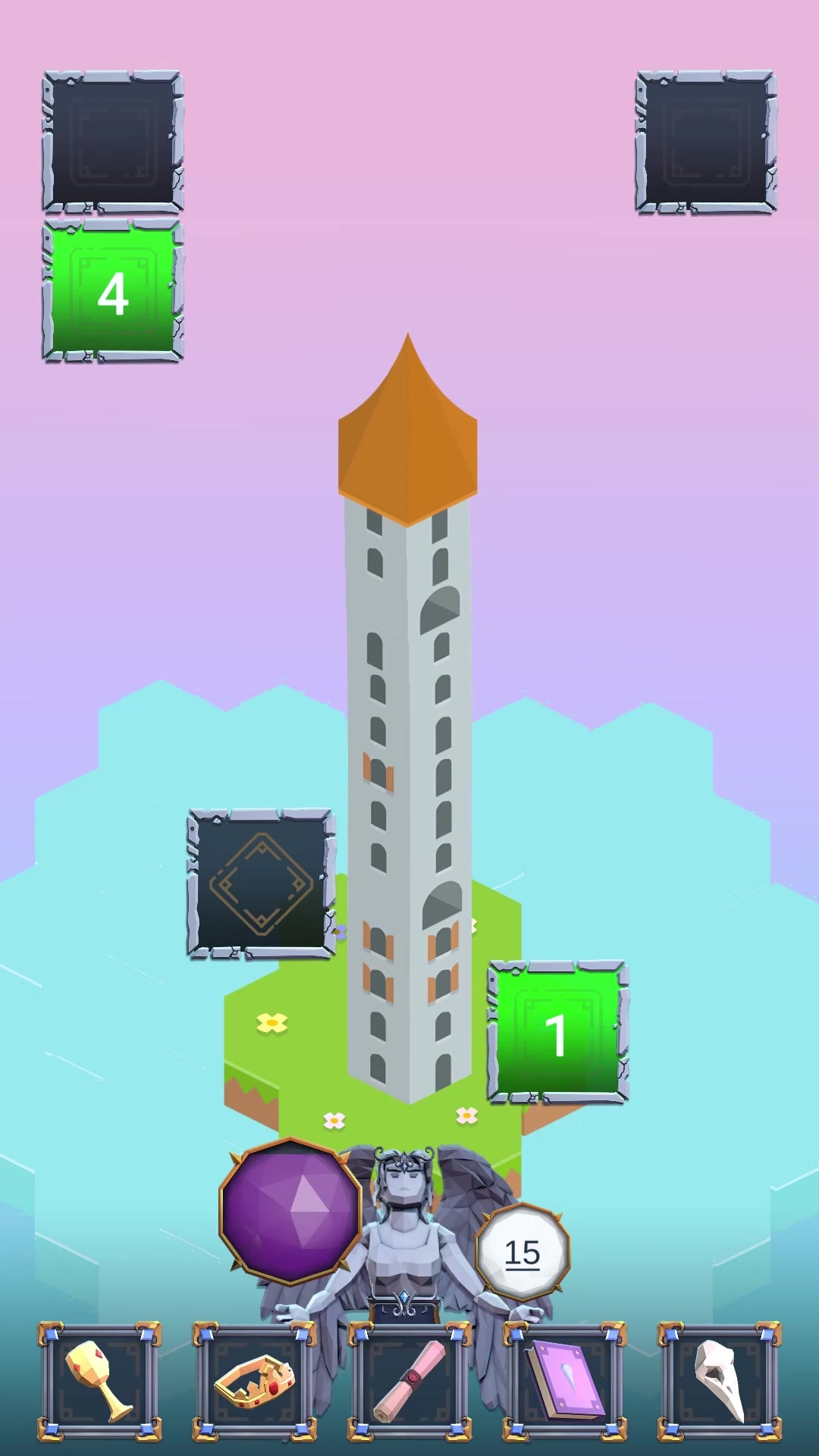
Task: Pick the purple spellbook item
Action: [565, 1380]
